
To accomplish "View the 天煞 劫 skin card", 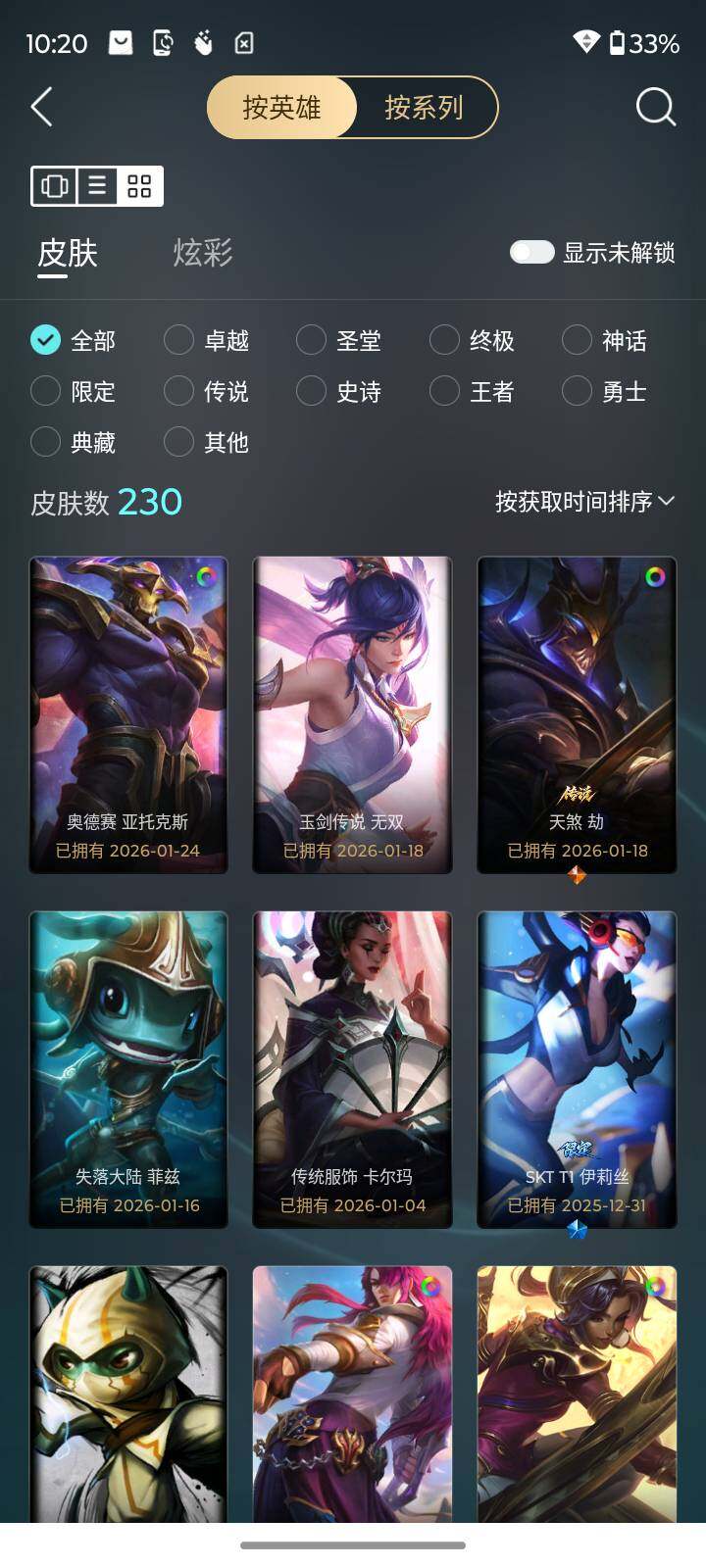I will (577, 714).
